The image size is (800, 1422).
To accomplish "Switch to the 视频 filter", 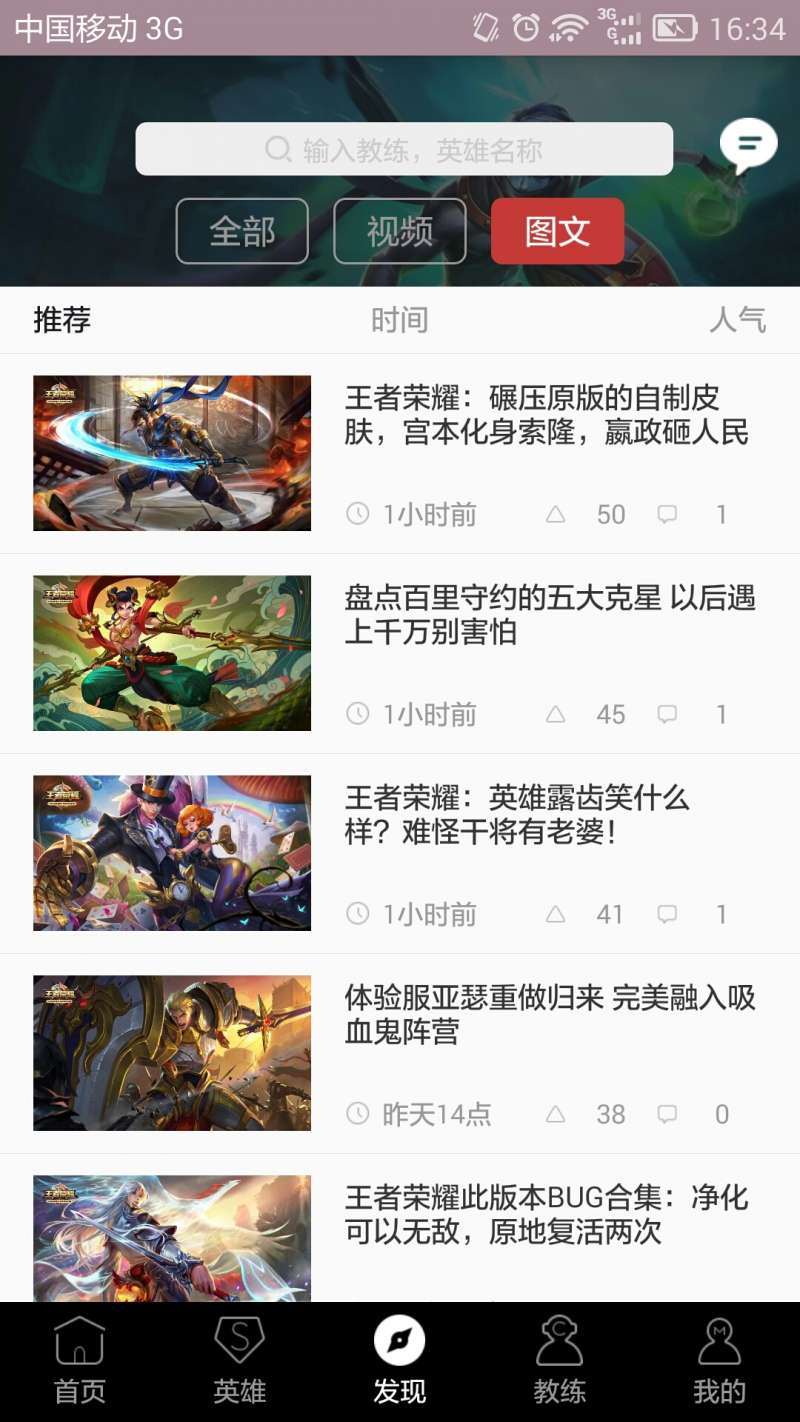I will tap(400, 231).
